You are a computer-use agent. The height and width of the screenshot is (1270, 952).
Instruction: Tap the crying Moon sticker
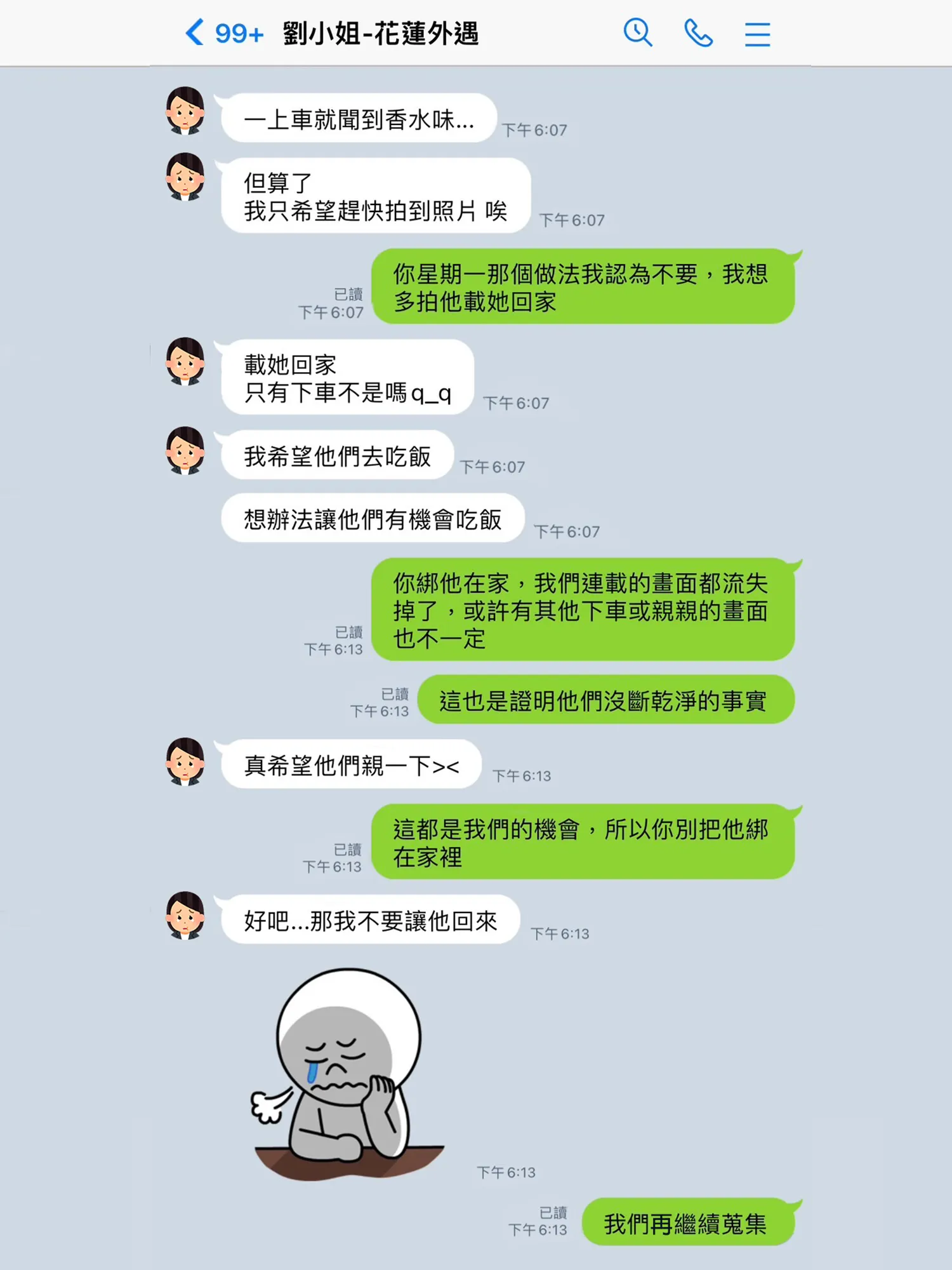(x=348, y=1074)
